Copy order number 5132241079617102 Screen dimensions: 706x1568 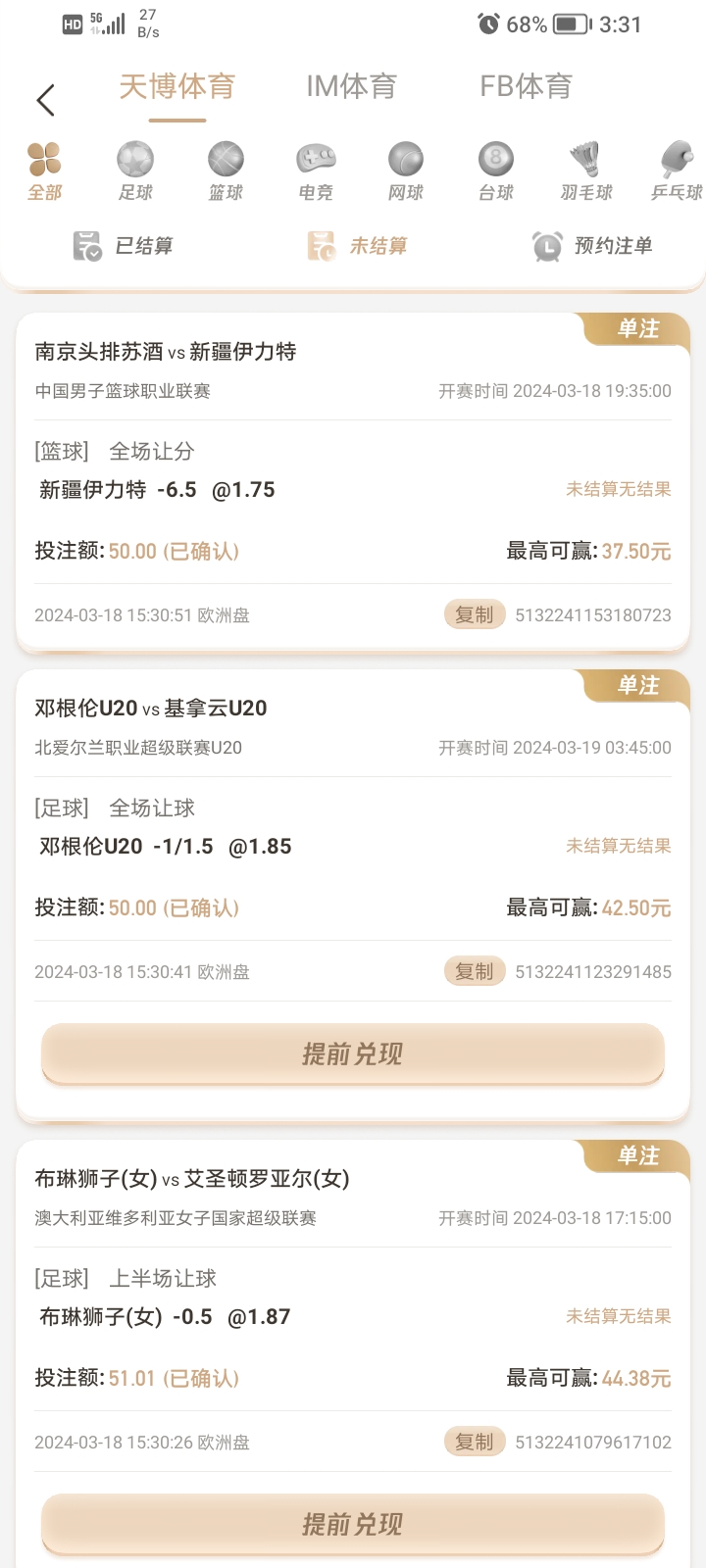[475, 1442]
